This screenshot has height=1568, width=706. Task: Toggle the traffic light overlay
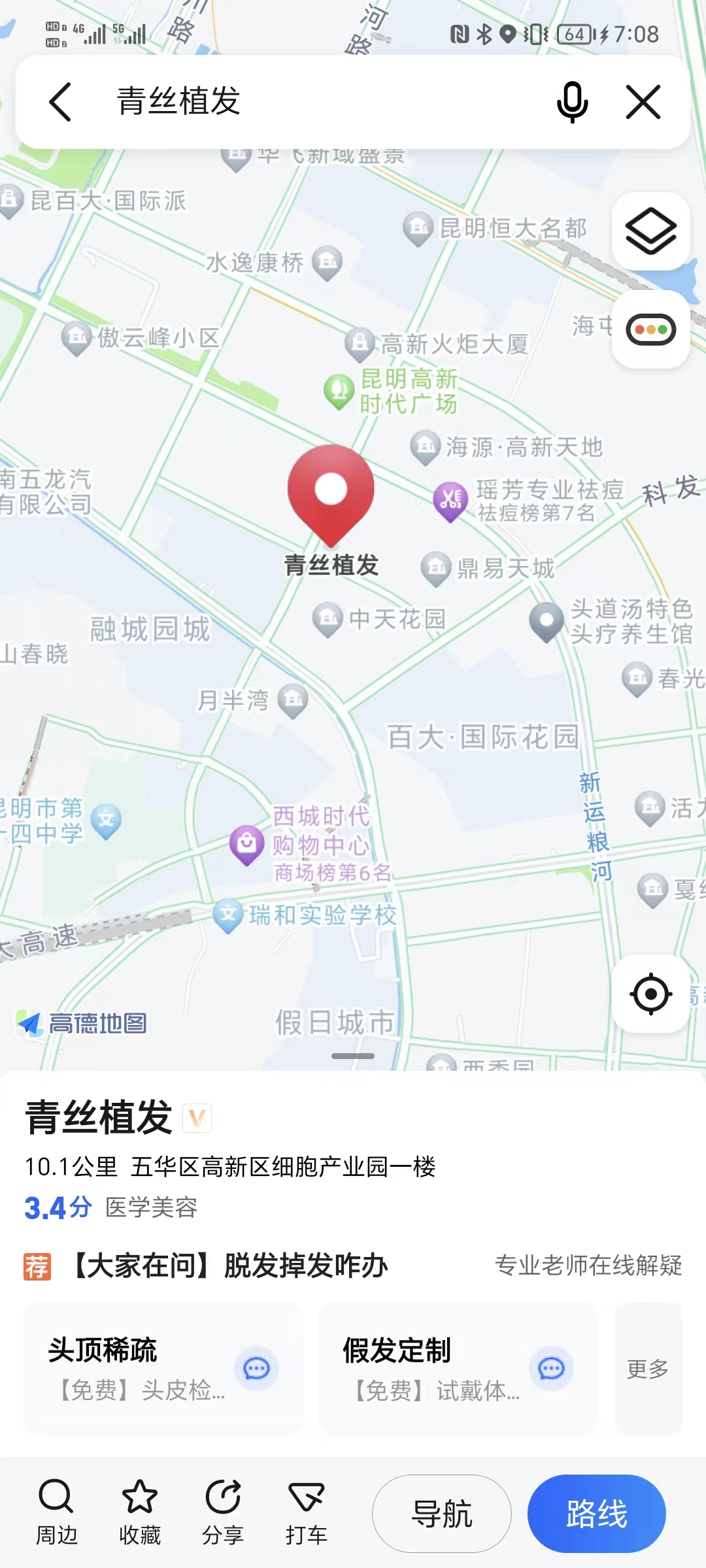pyautogui.click(x=650, y=329)
